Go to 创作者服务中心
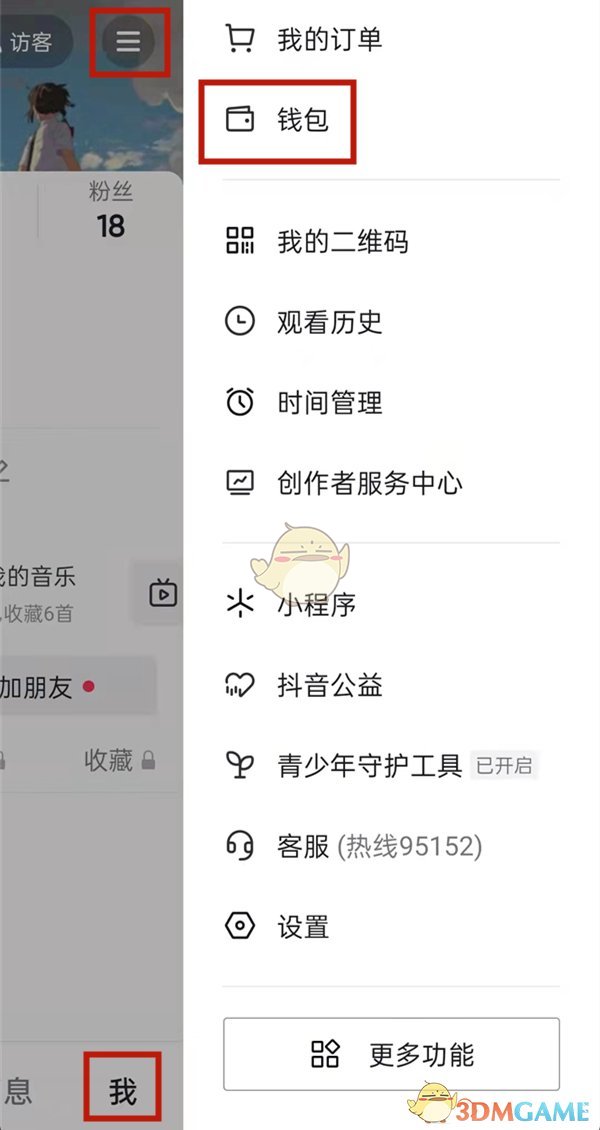Image resolution: width=600 pixels, height=1130 pixels. click(x=368, y=483)
